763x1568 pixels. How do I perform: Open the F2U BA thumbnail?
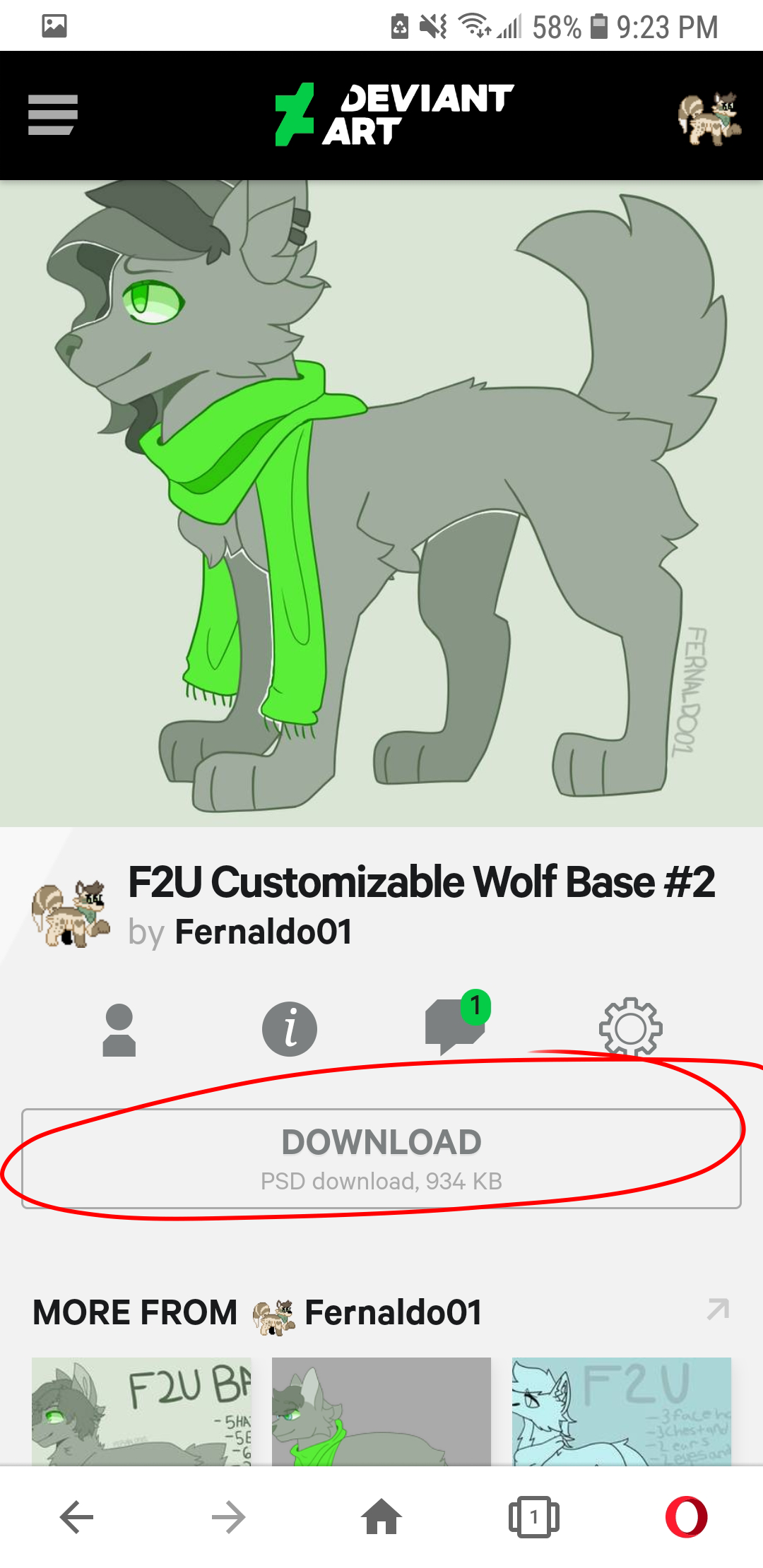[141, 1411]
